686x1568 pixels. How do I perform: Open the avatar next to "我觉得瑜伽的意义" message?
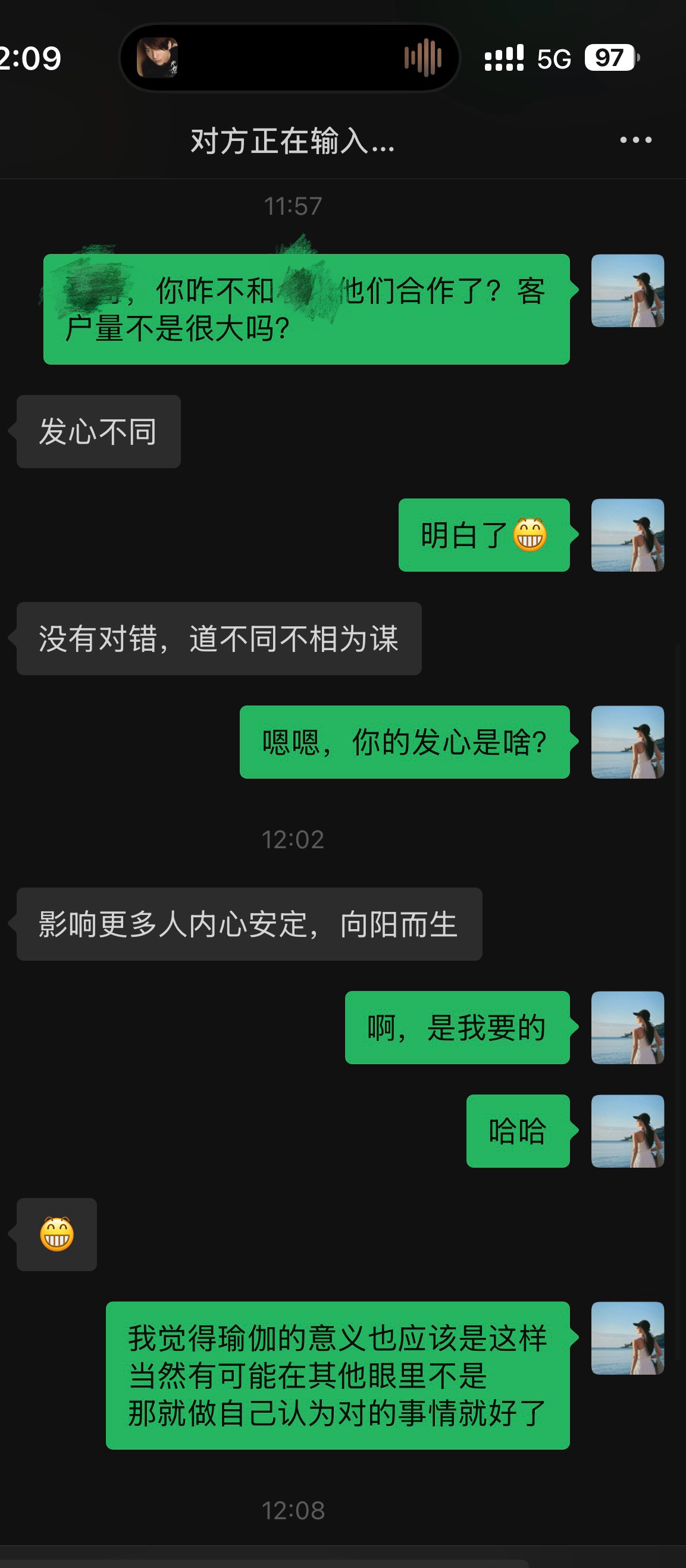point(627,1338)
